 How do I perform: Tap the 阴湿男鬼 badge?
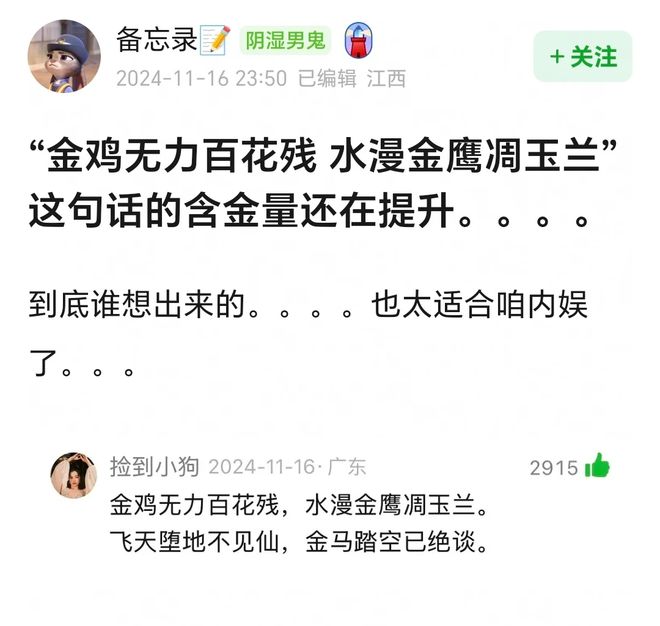tap(287, 41)
